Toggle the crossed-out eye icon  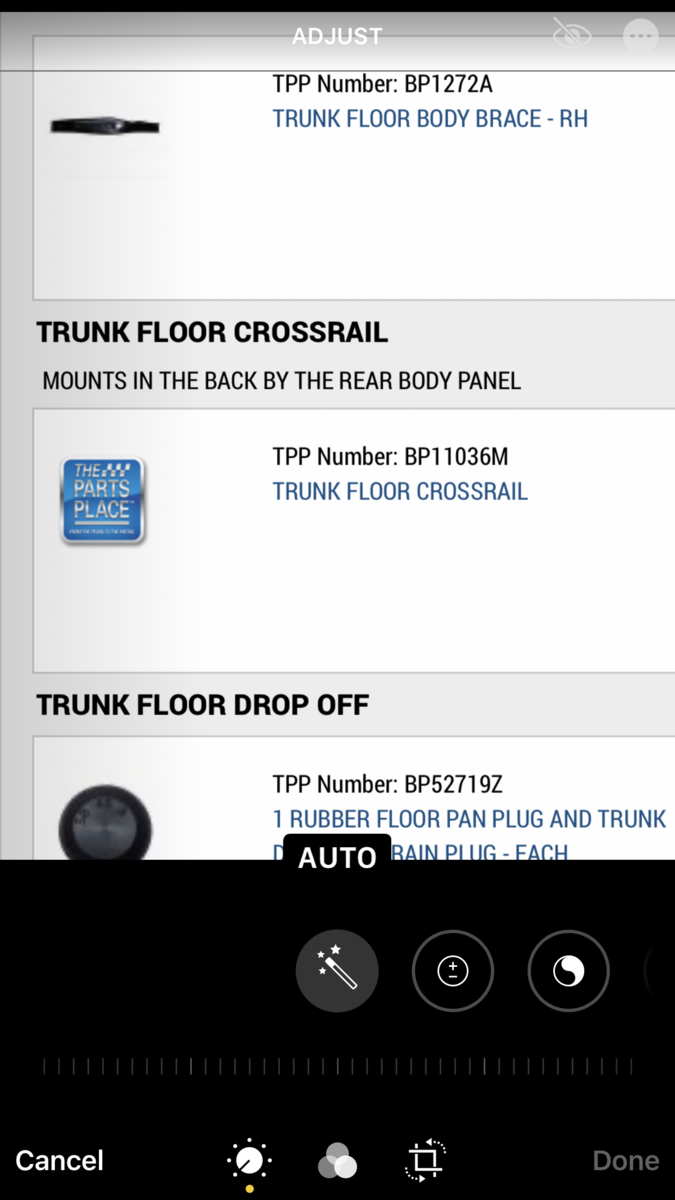[572, 37]
